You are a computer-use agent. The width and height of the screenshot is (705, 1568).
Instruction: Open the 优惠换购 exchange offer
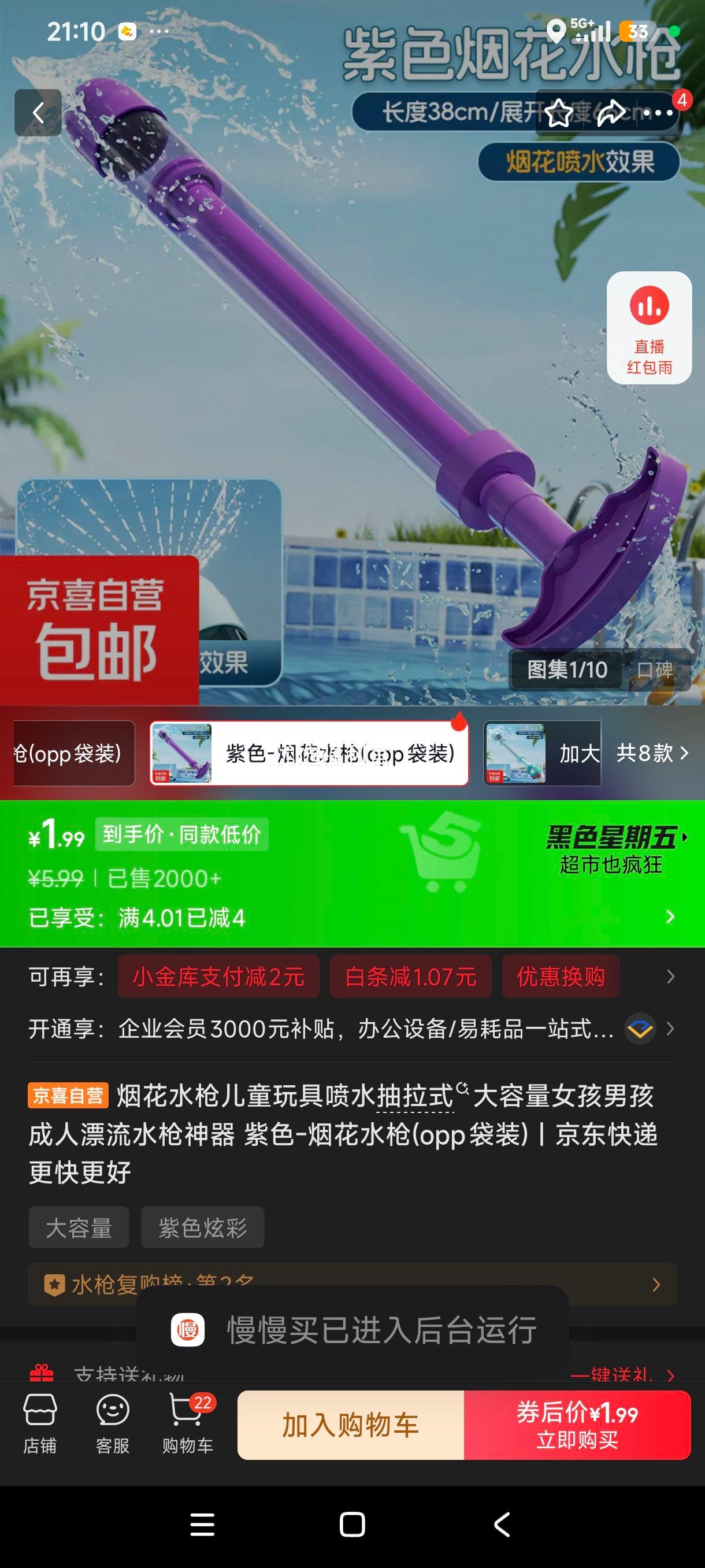click(x=560, y=977)
